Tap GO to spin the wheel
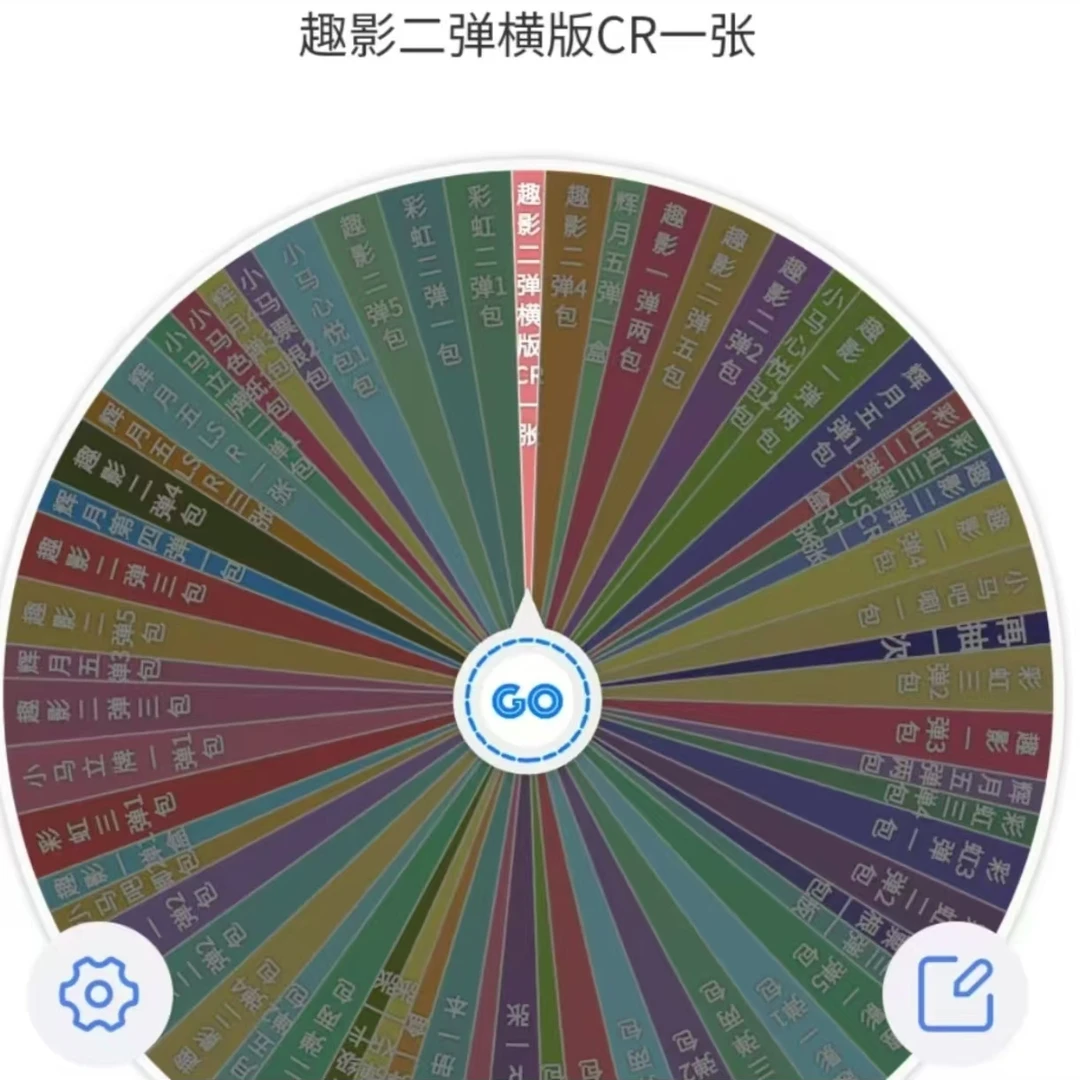The height and width of the screenshot is (1080, 1080). pos(525,701)
